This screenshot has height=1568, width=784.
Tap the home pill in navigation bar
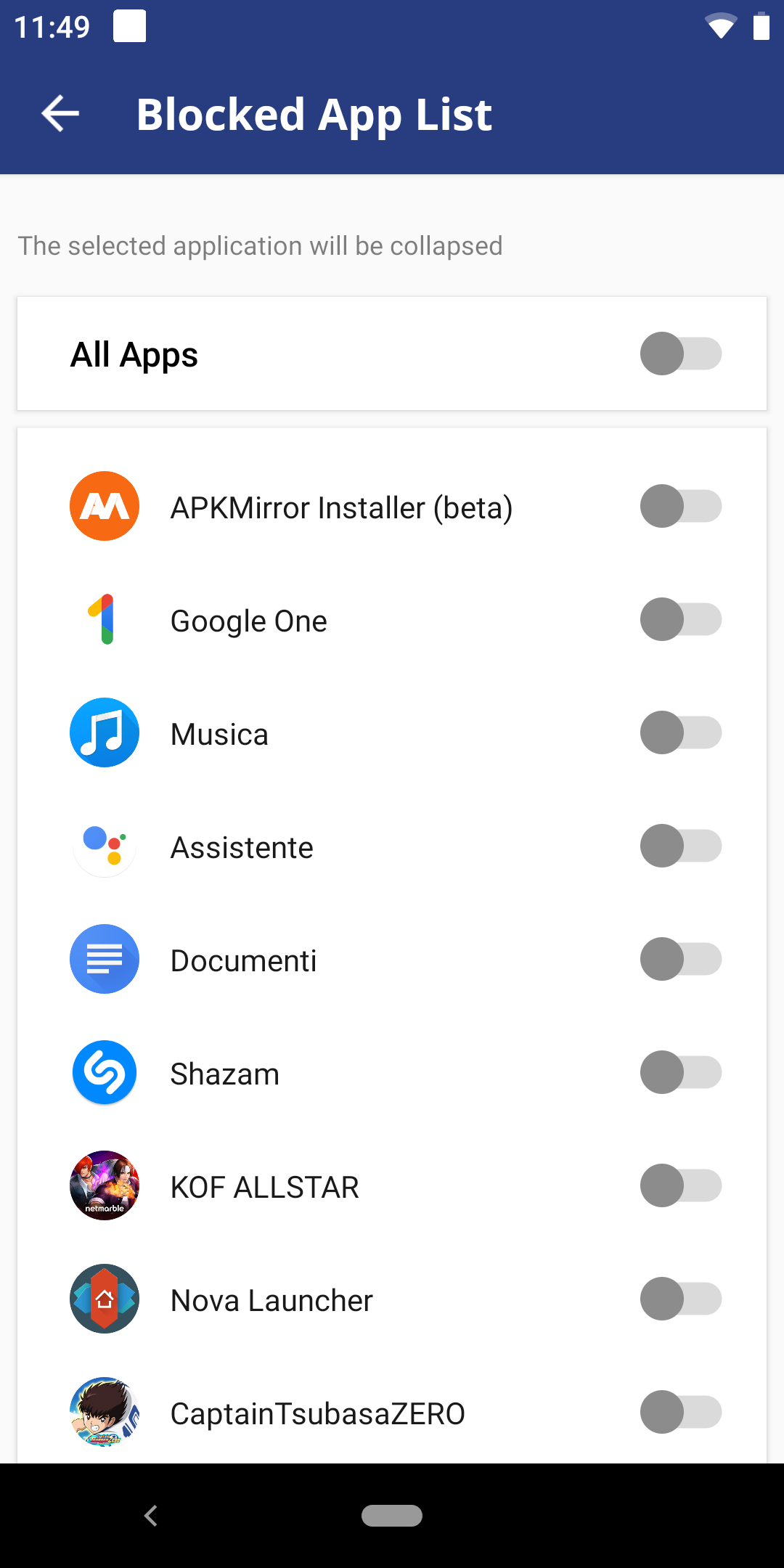[392, 1516]
